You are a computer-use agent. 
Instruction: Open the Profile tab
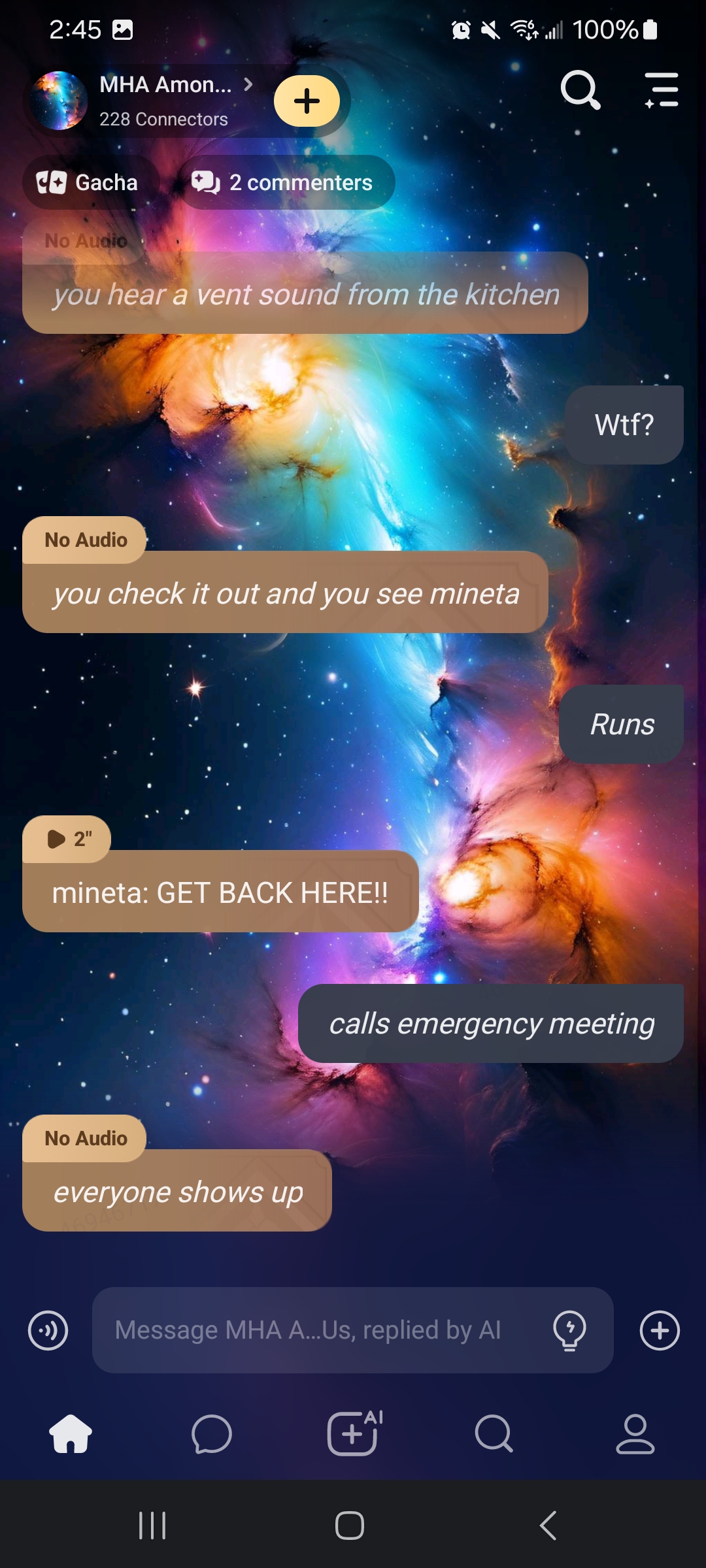pos(635,1434)
